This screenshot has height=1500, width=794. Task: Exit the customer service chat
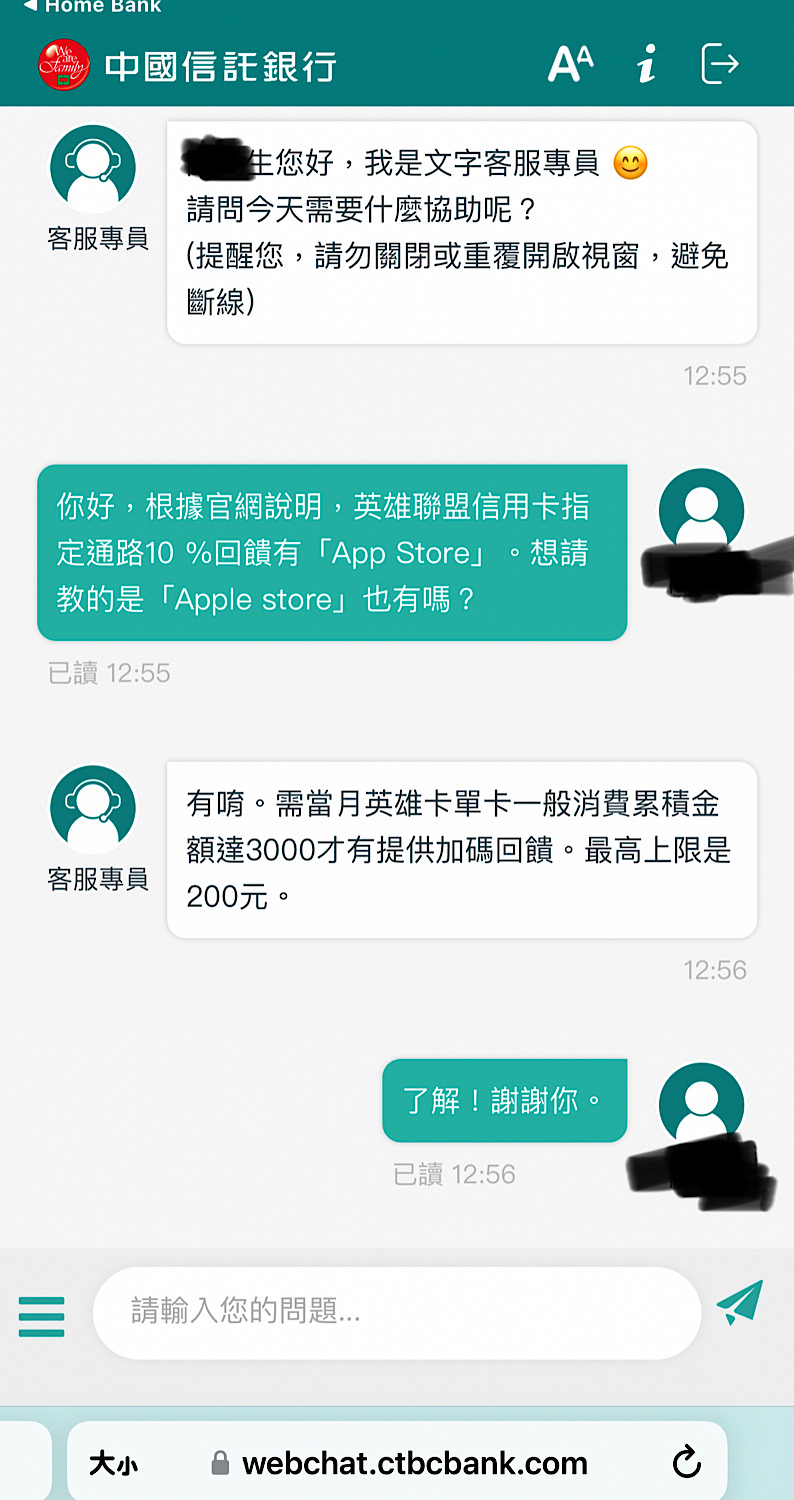click(720, 64)
